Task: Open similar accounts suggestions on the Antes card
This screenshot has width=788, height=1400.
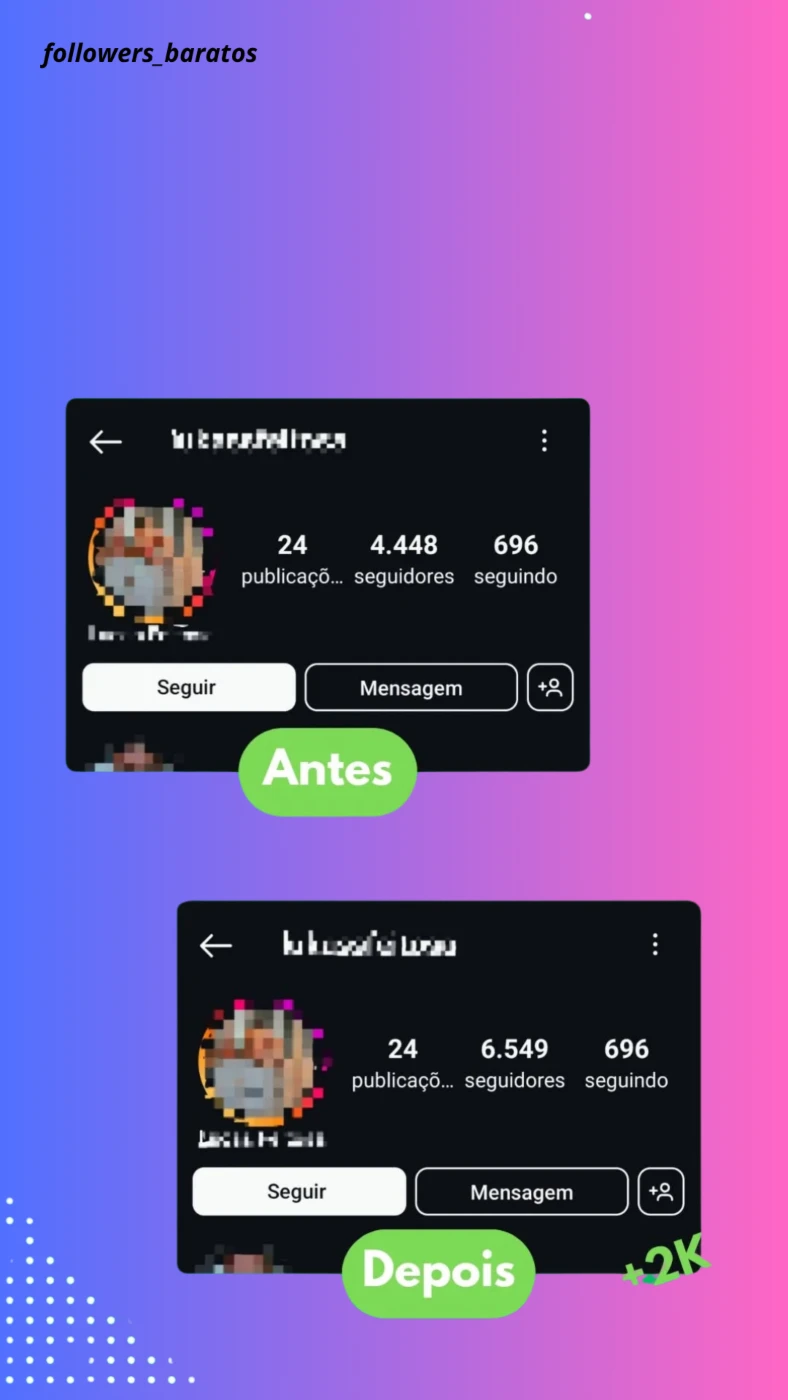Action: point(550,687)
